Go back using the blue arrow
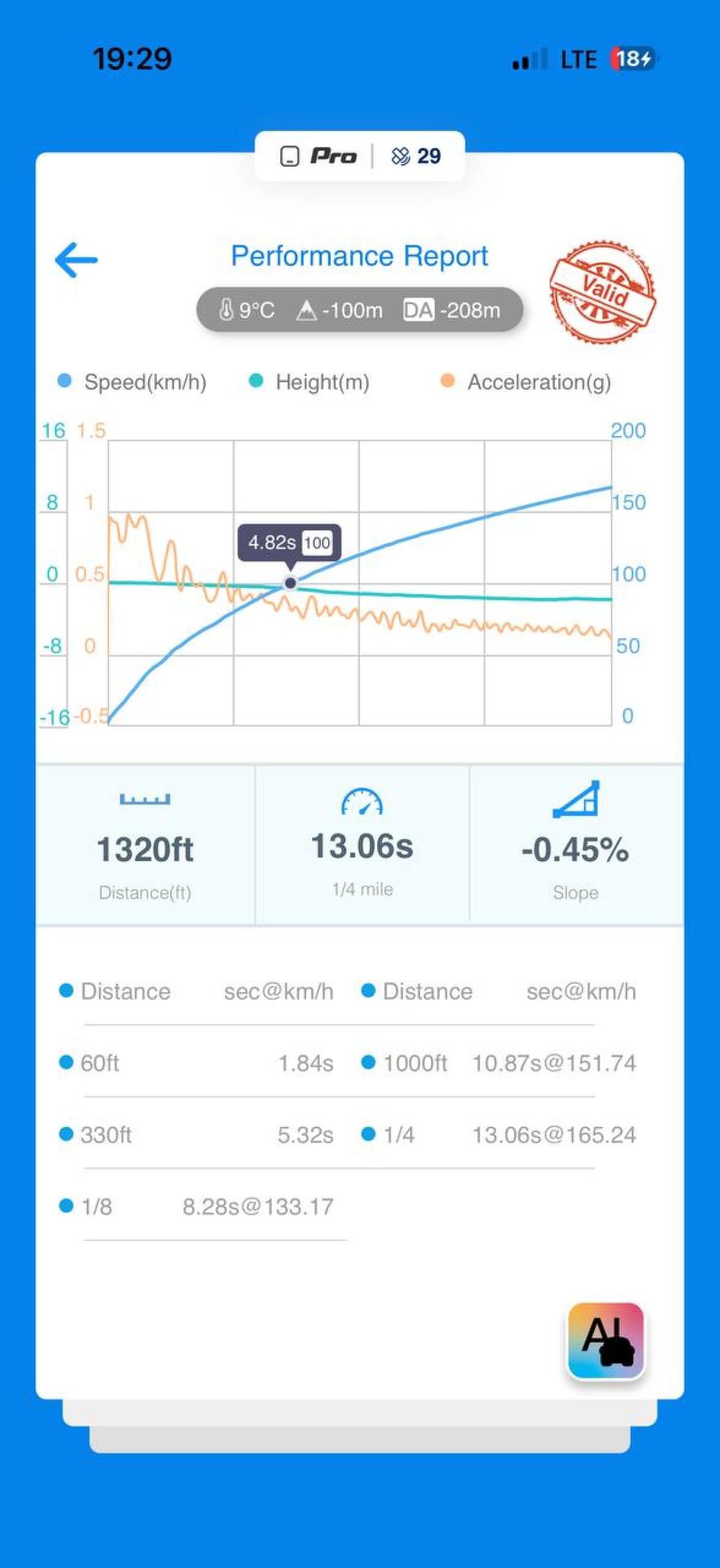The width and height of the screenshot is (720, 1568). tap(76, 260)
